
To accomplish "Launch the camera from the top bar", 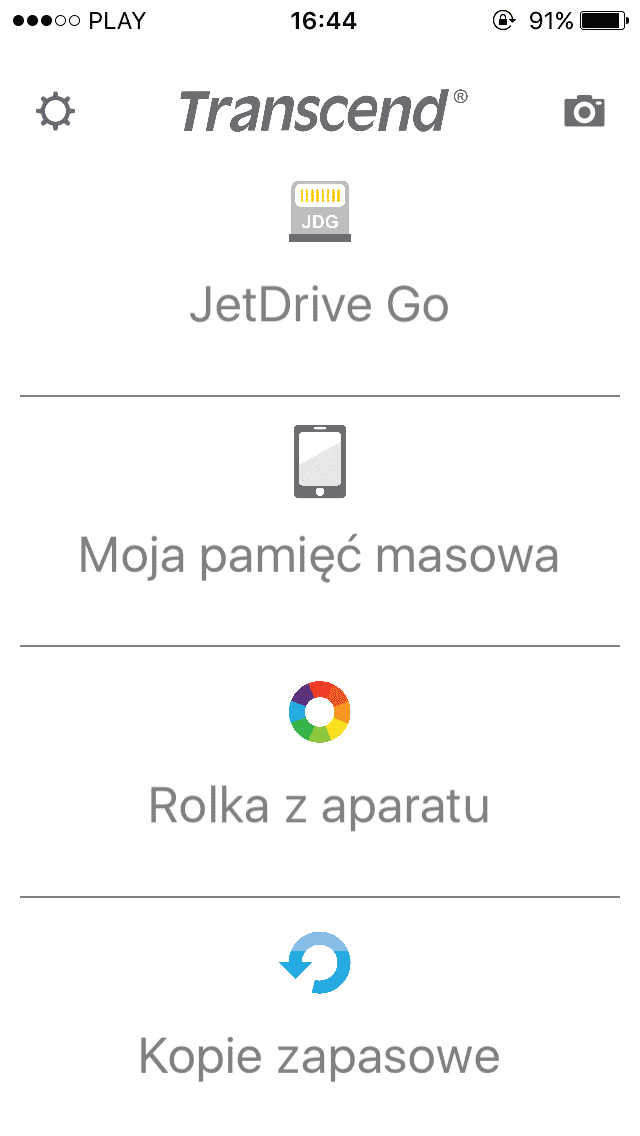I will click(584, 111).
